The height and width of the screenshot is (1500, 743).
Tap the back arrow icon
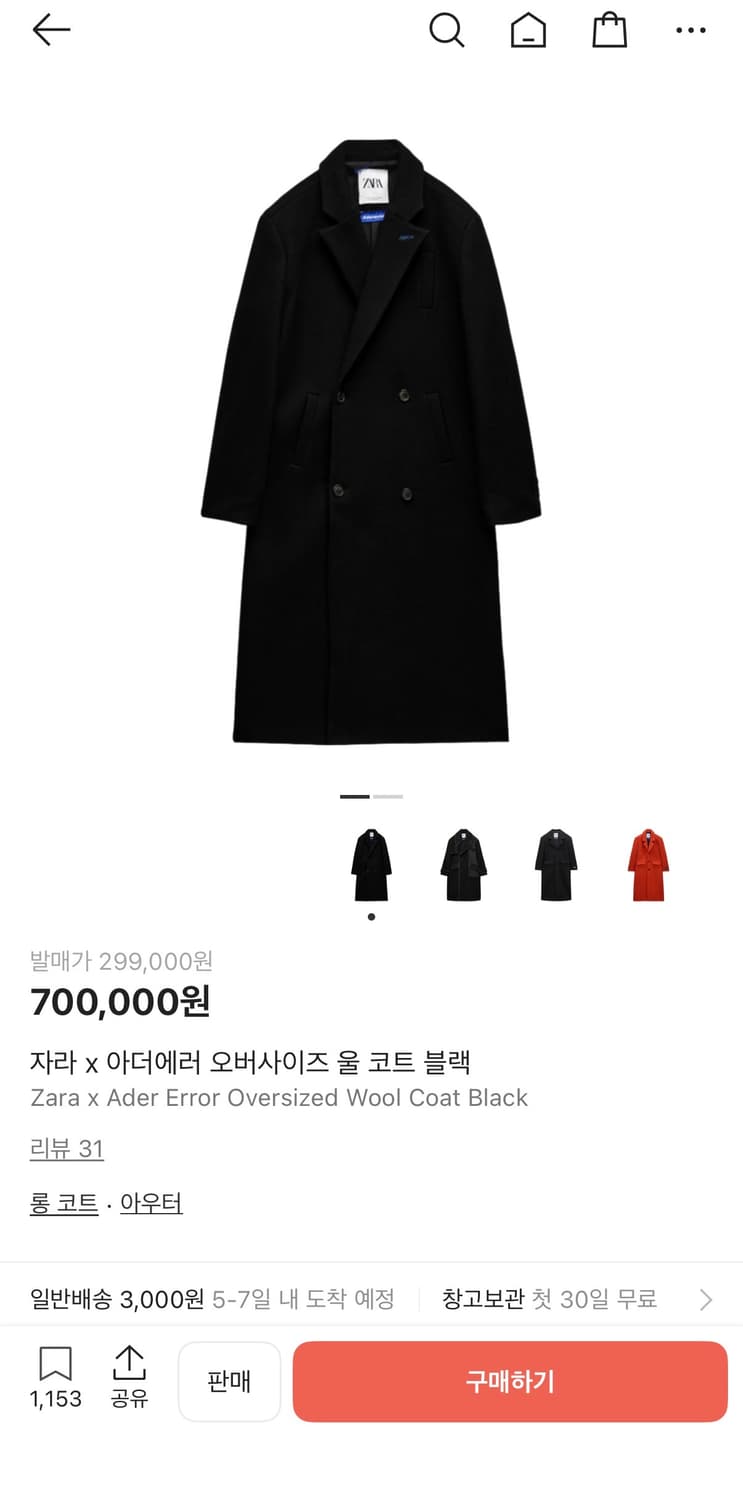point(51,30)
